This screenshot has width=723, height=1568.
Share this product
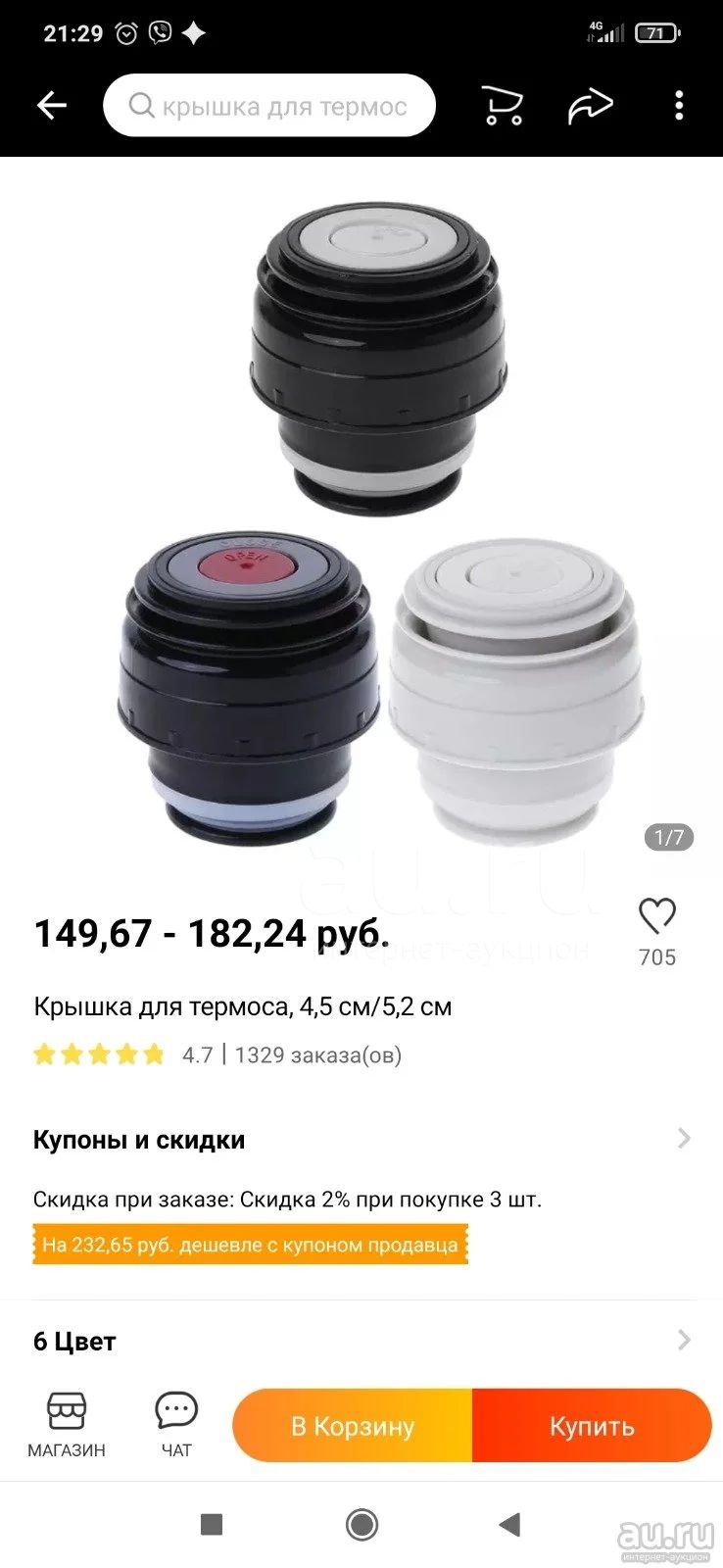(591, 105)
